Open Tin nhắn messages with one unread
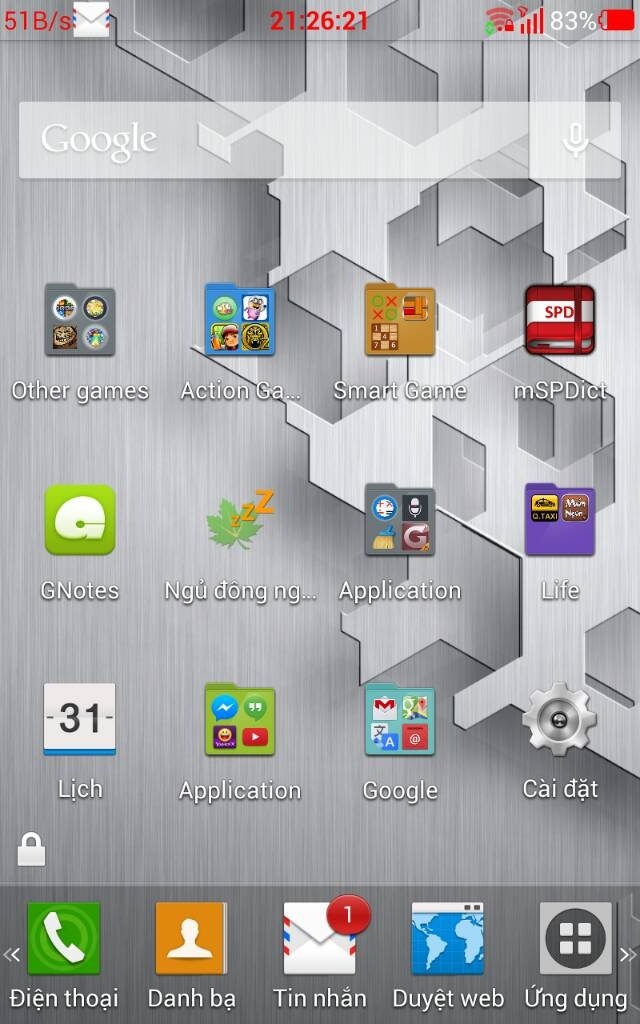This screenshot has width=640, height=1024. click(x=320, y=940)
